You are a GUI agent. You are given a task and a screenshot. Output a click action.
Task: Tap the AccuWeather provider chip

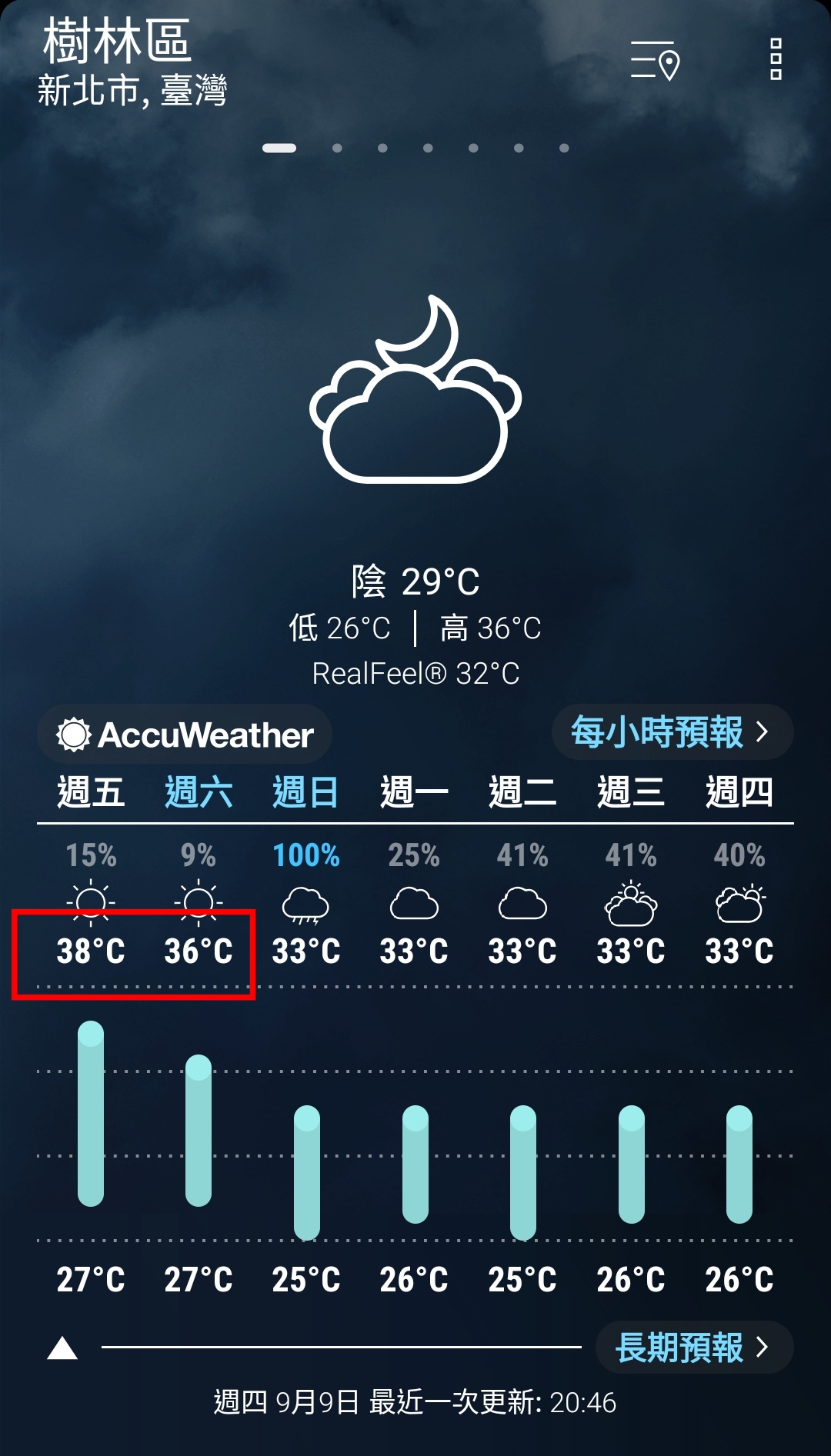185,735
